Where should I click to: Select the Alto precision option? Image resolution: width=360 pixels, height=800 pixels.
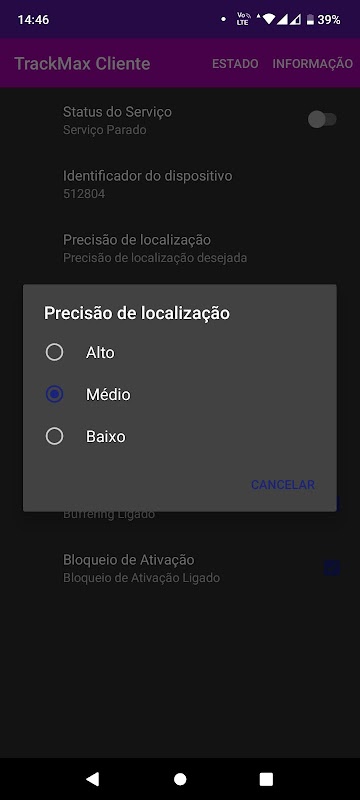click(x=179, y=353)
